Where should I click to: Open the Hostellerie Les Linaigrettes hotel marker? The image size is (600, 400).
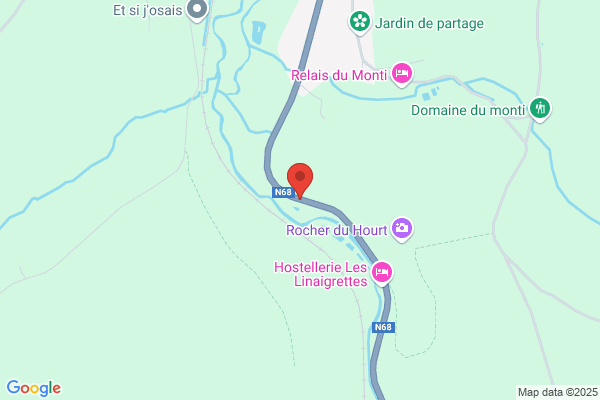coord(382,273)
